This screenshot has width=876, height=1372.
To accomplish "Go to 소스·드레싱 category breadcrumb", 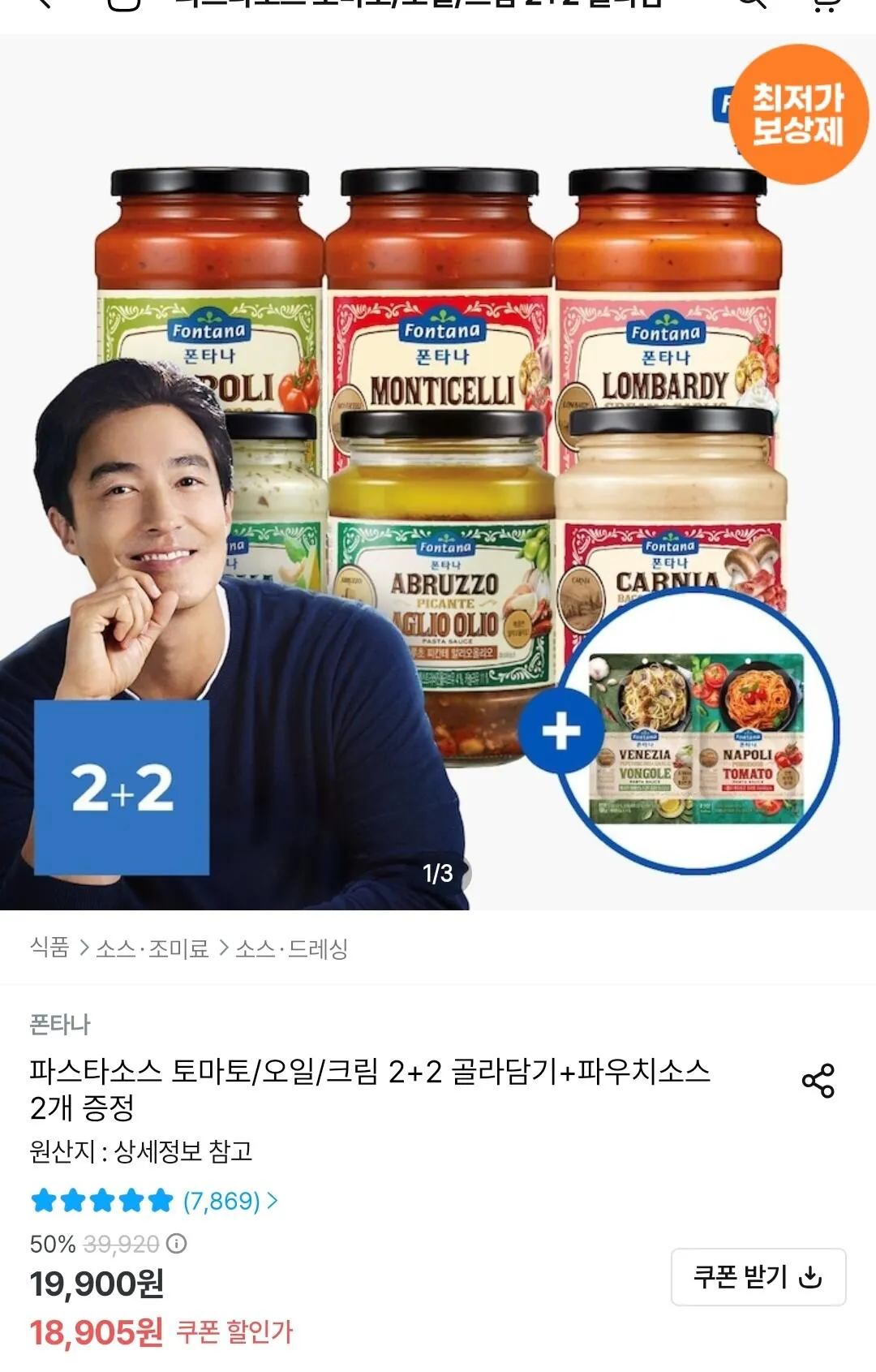I will pyautogui.click(x=292, y=948).
